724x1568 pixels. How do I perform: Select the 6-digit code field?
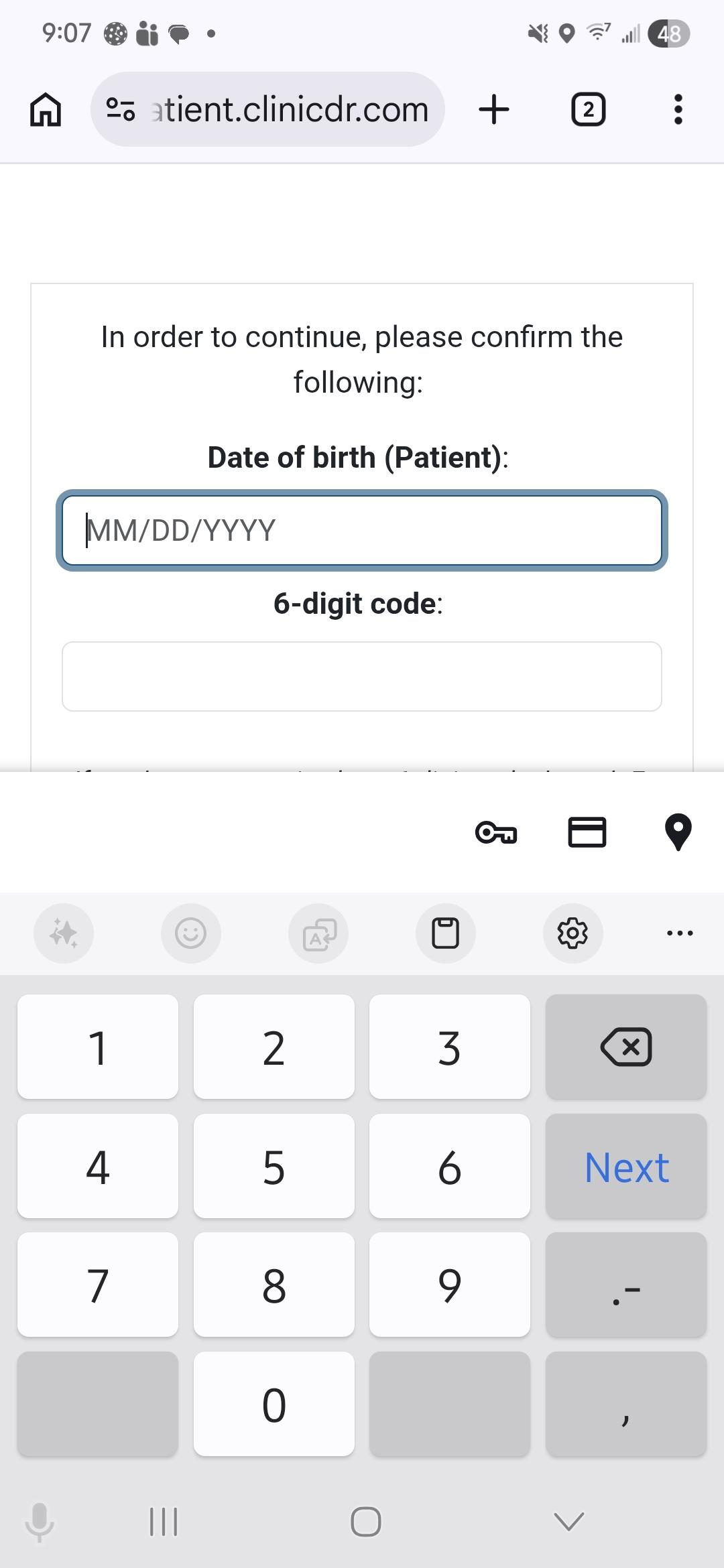[x=362, y=676]
